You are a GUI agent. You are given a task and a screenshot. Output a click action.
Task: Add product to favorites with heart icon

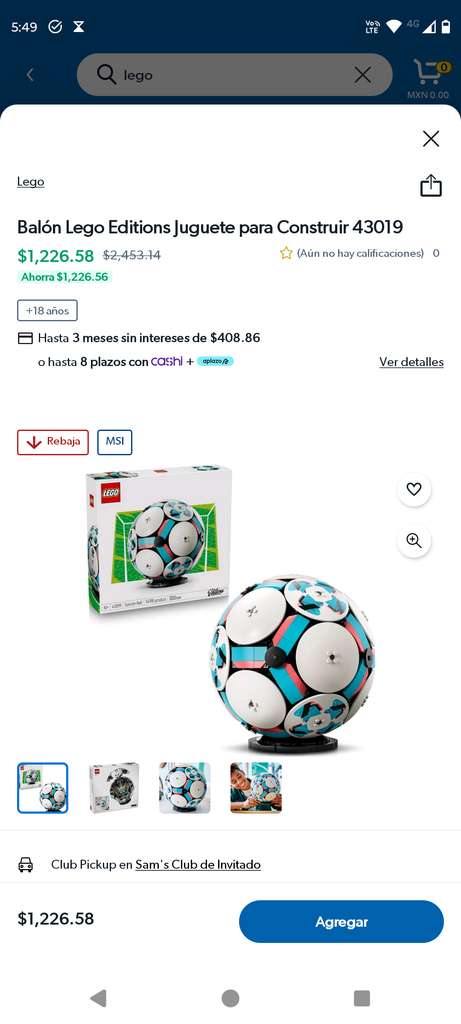pyautogui.click(x=414, y=489)
